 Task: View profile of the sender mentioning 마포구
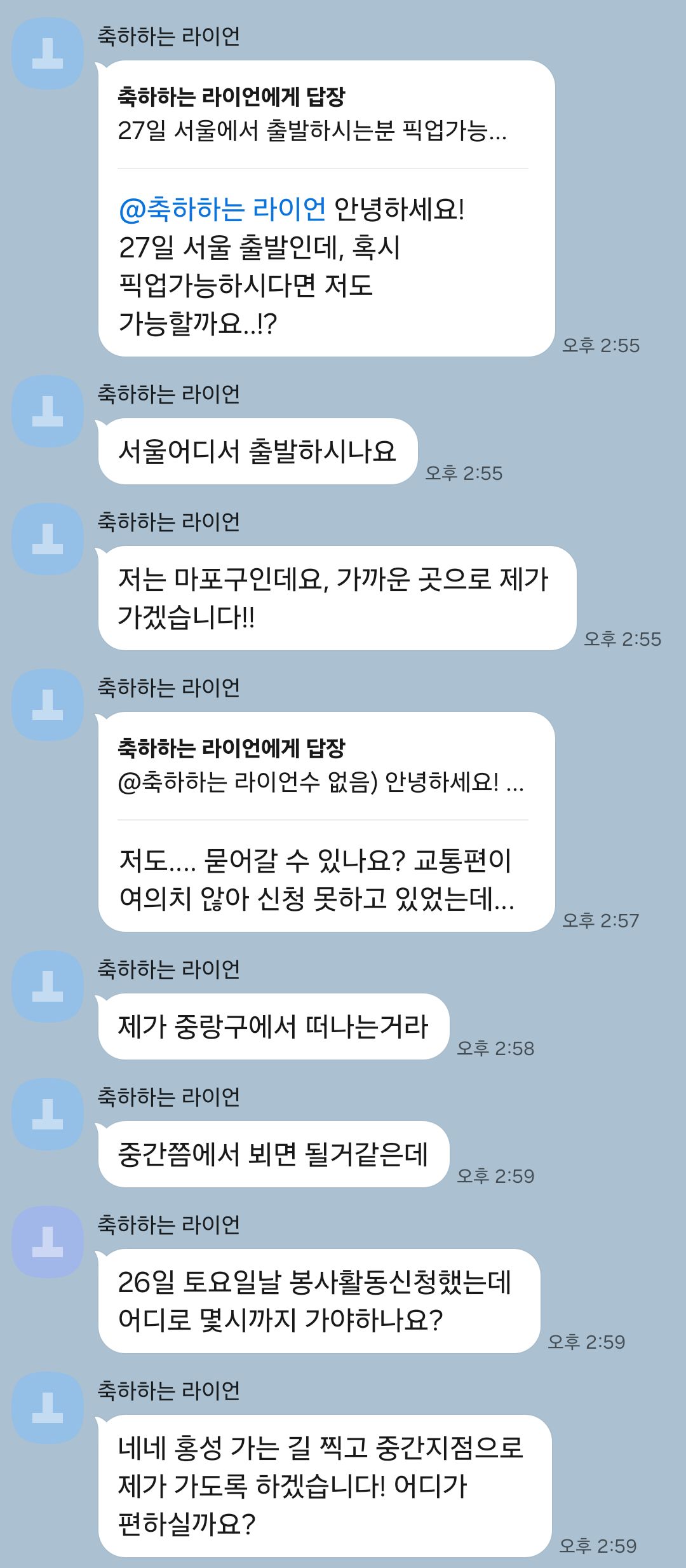48,539
